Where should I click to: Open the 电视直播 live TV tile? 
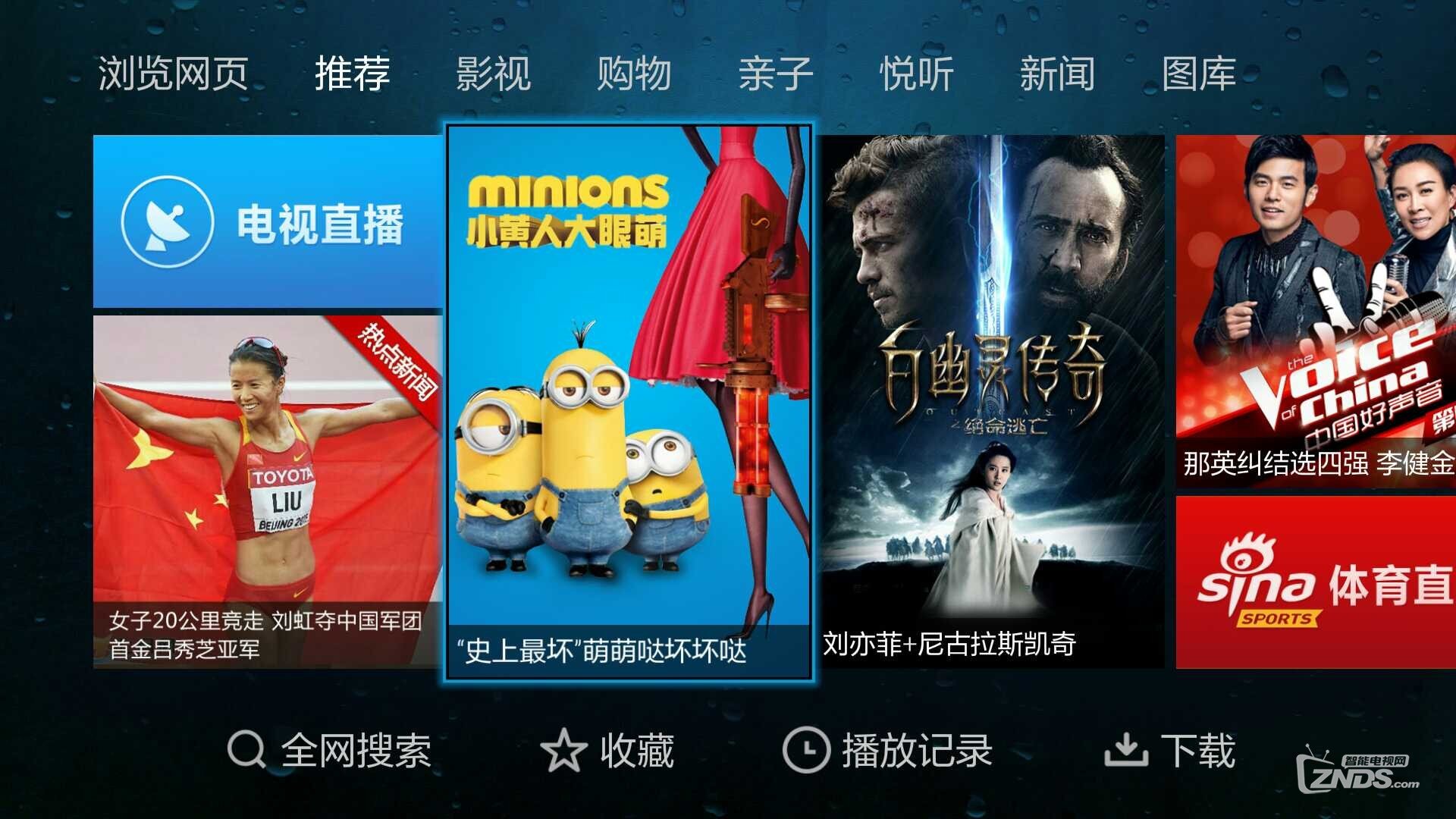[268, 221]
